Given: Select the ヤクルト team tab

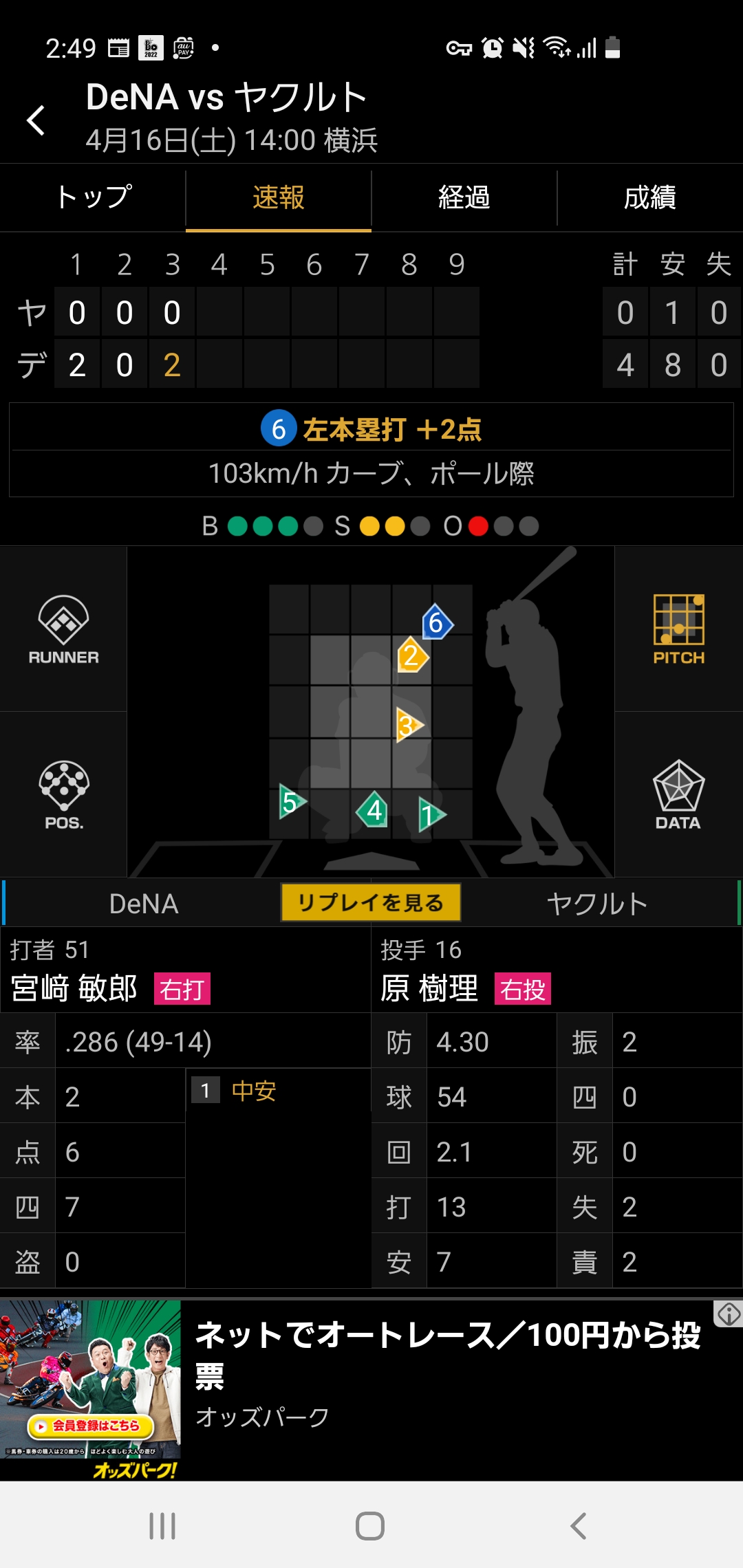Looking at the screenshot, I should pyautogui.click(x=597, y=904).
